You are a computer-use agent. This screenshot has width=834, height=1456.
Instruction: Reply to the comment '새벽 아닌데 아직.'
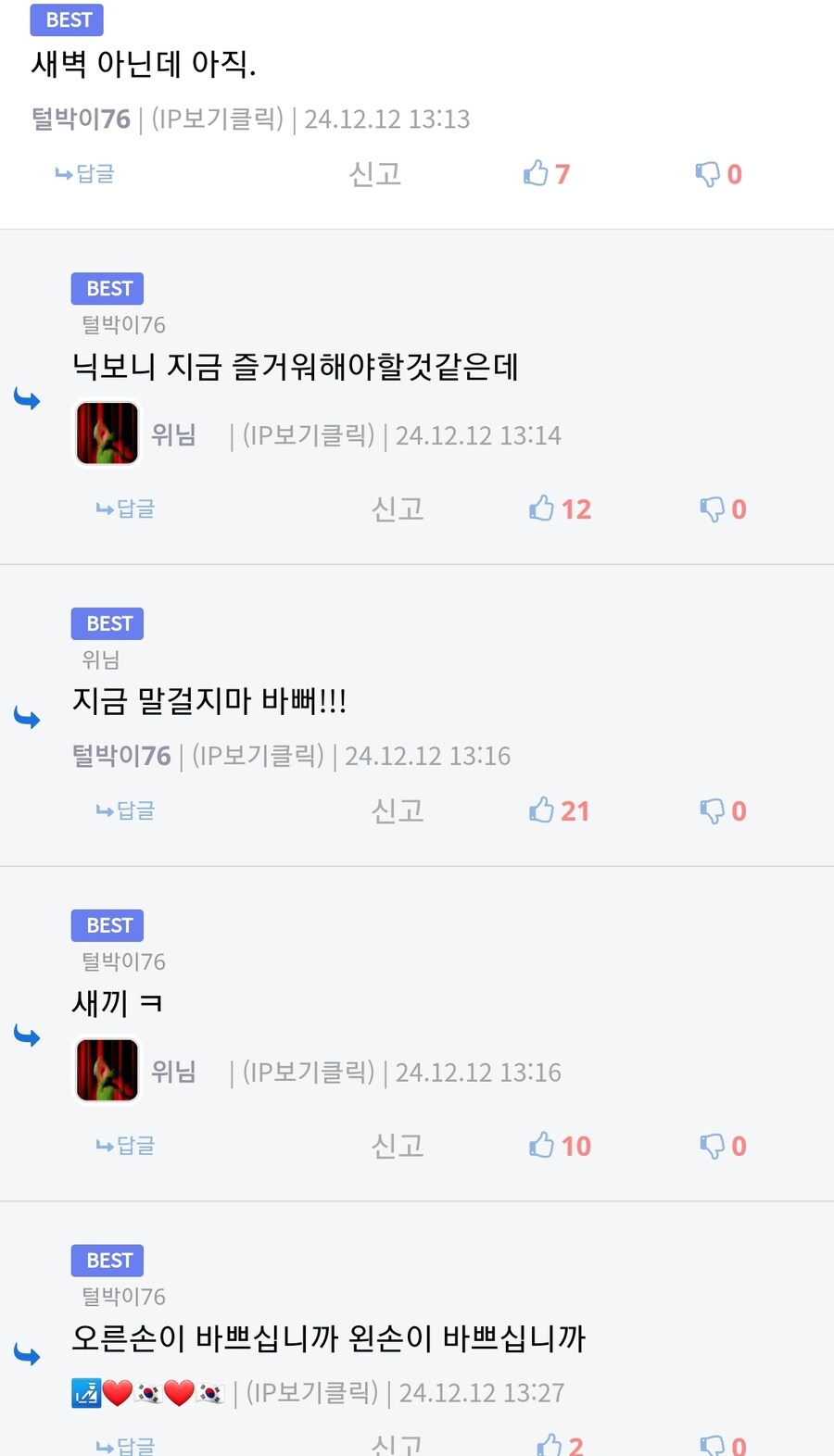(x=85, y=174)
